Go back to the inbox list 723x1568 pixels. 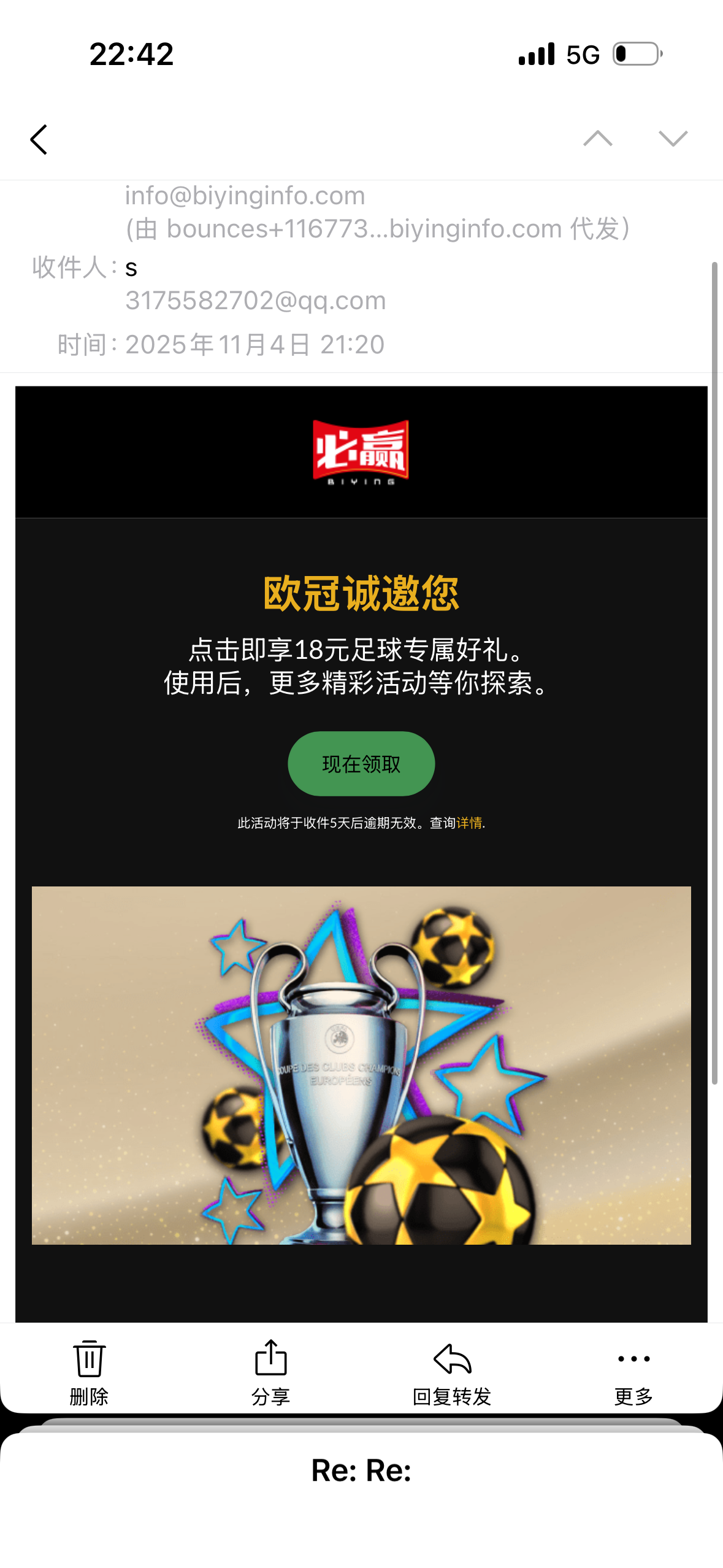(39, 140)
